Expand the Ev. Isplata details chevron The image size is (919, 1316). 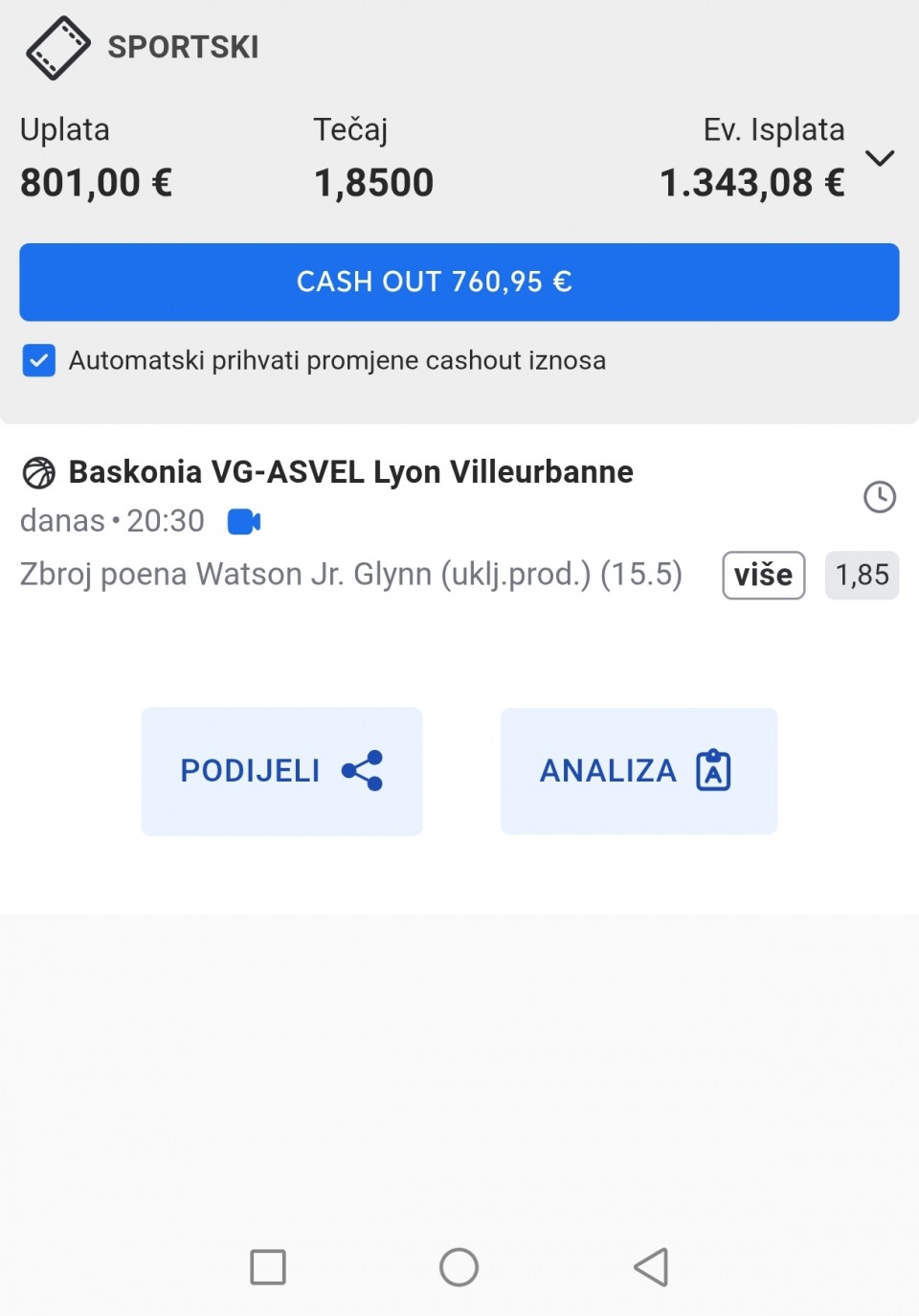click(879, 158)
